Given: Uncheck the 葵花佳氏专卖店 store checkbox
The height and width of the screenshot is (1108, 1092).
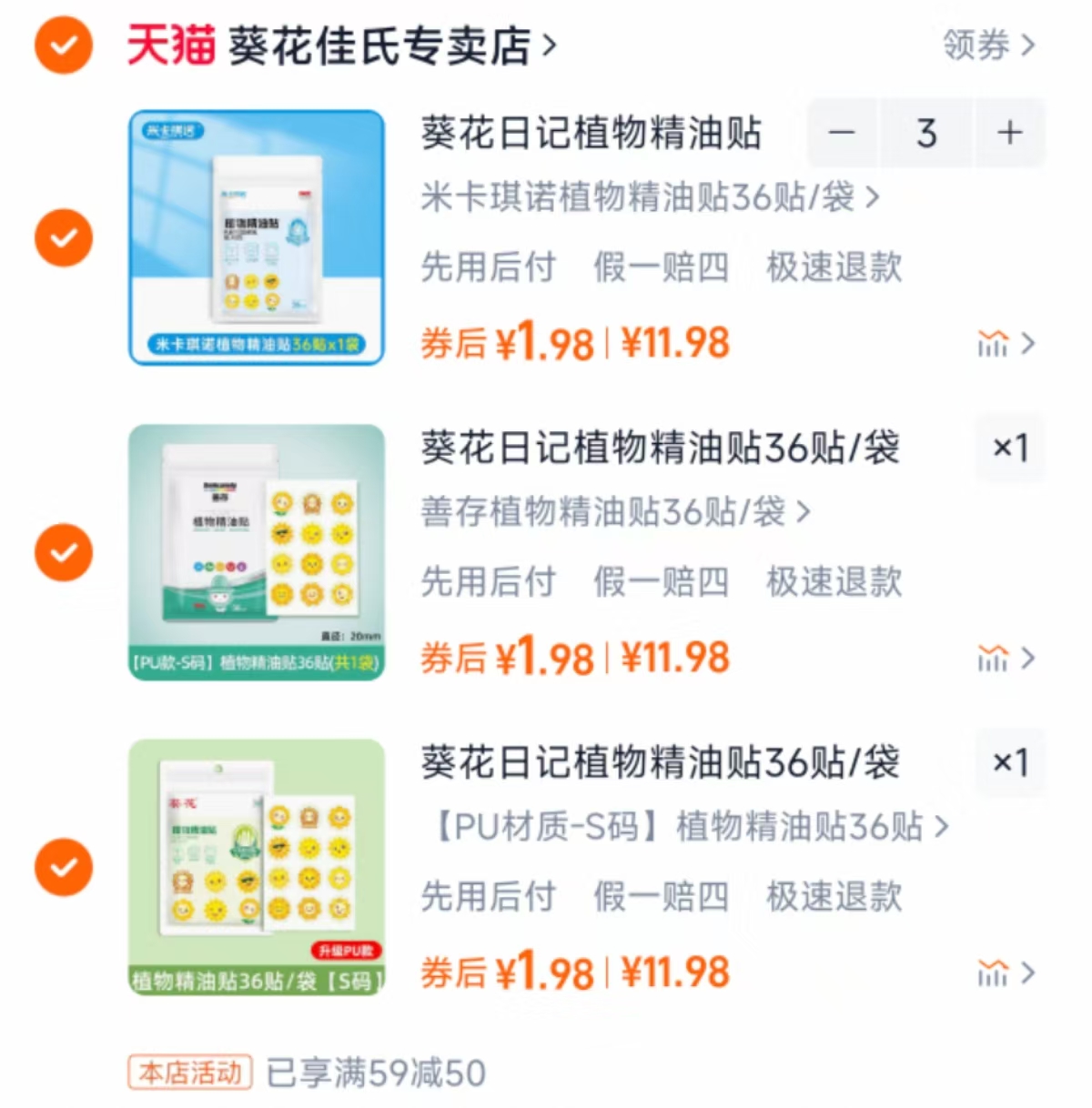Looking at the screenshot, I should (x=63, y=45).
